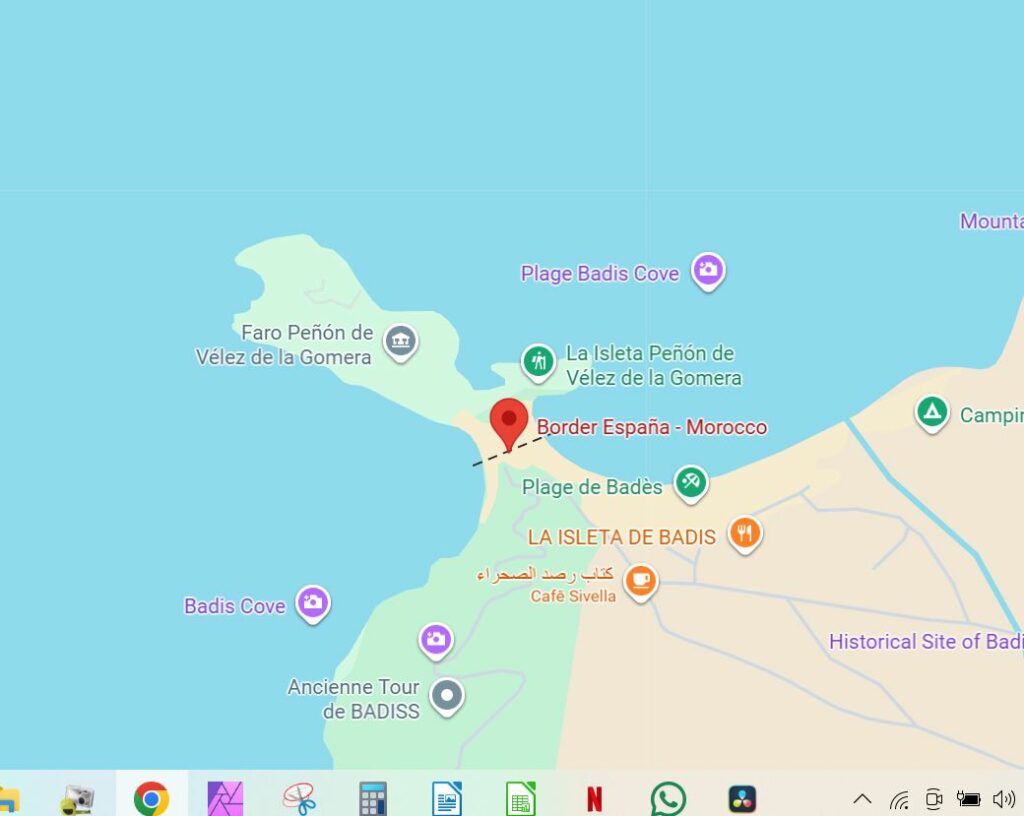Show hidden system tray icons

coord(862,799)
